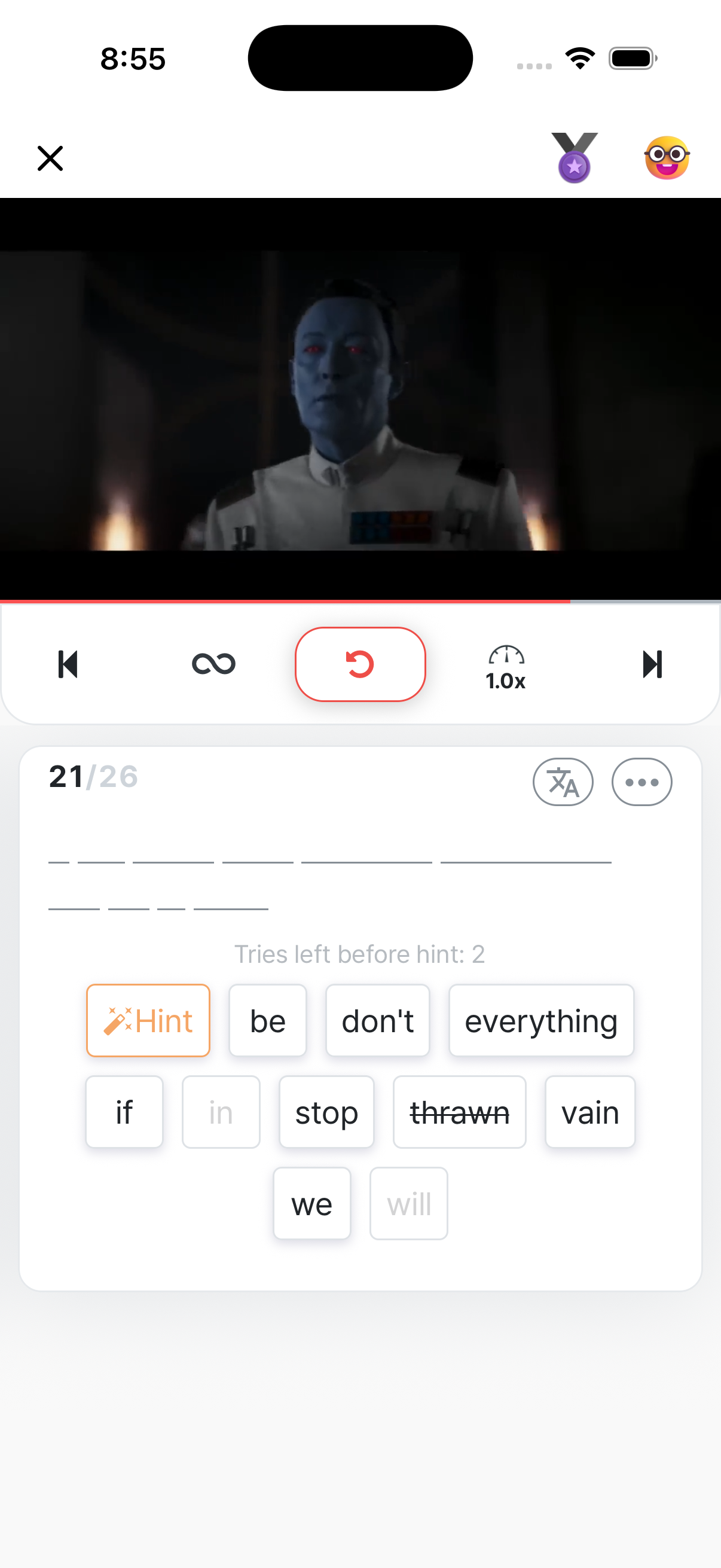Tap the crossed-out word "thrawn"

point(459,1112)
